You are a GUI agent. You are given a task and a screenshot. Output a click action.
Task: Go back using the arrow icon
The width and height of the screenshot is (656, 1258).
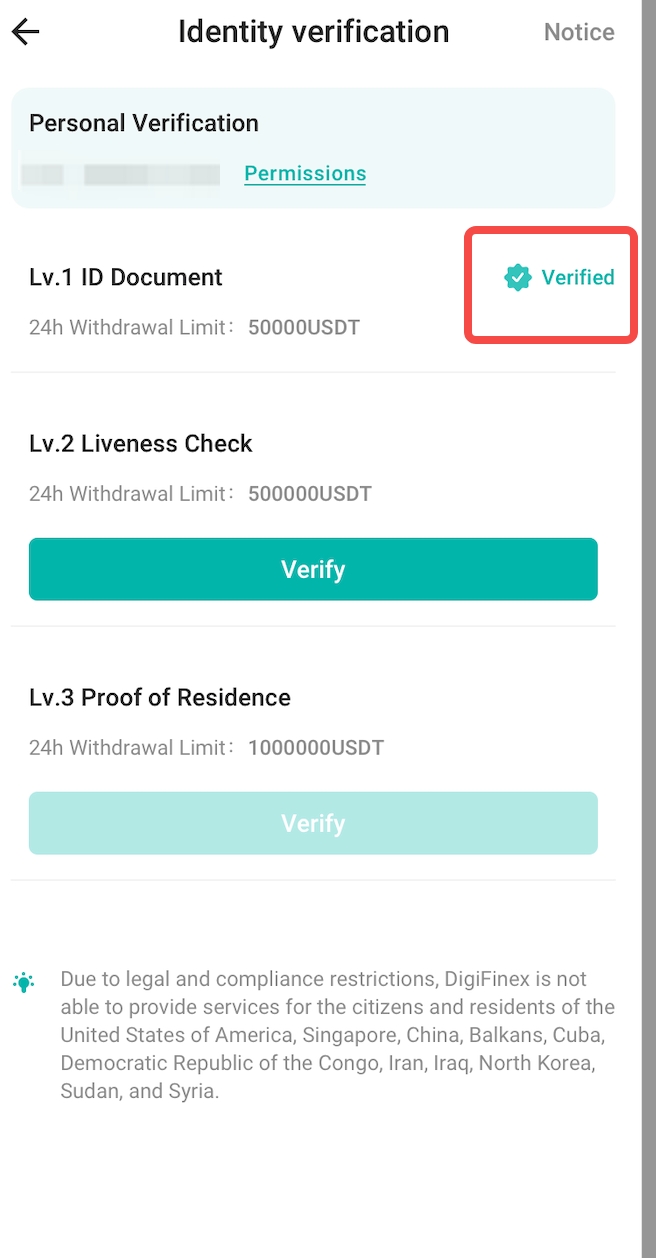(26, 32)
